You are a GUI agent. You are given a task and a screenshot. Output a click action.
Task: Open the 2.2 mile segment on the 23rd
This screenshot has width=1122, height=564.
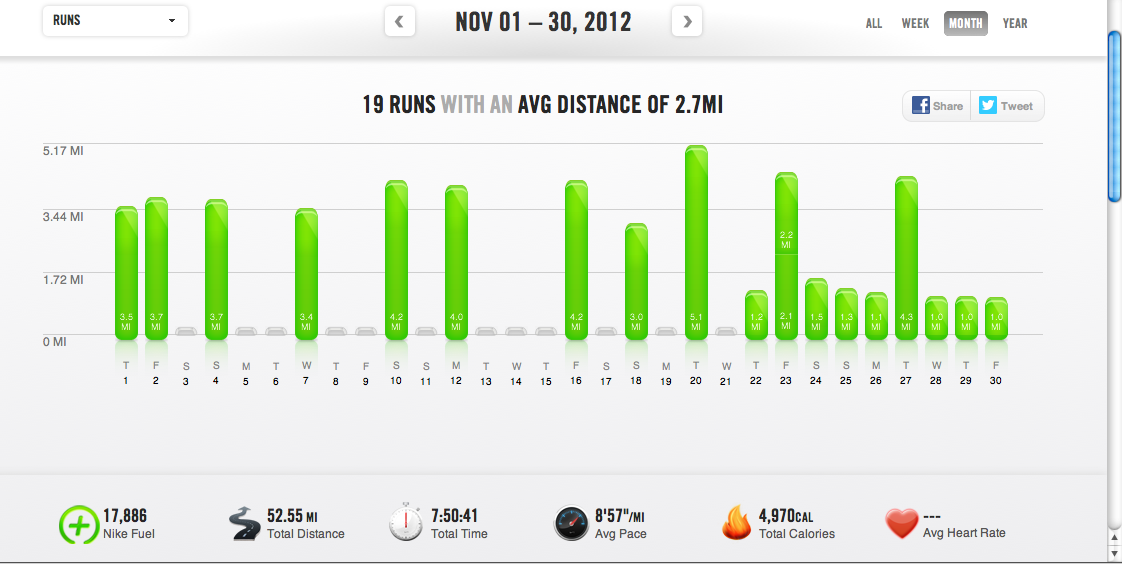click(x=786, y=213)
